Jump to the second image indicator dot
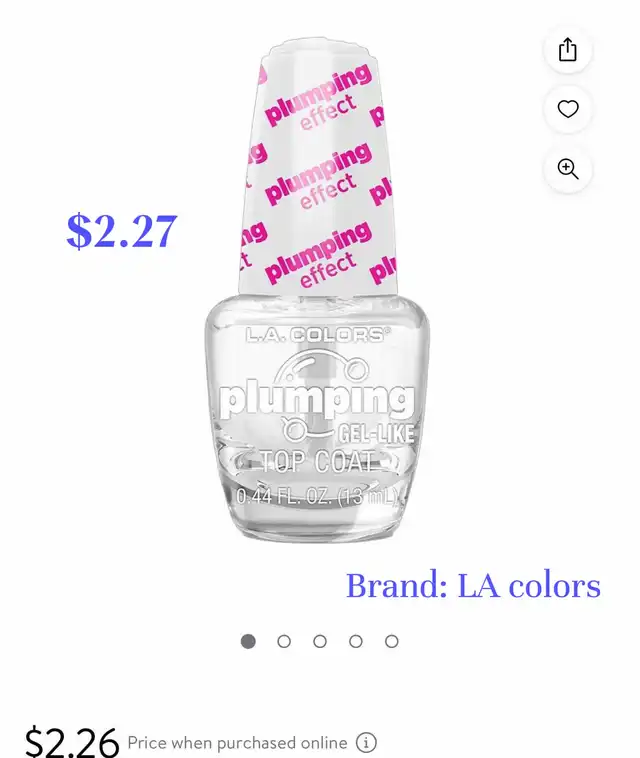The height and width of the screenshot is (758, 640). [x=284, y=641]
